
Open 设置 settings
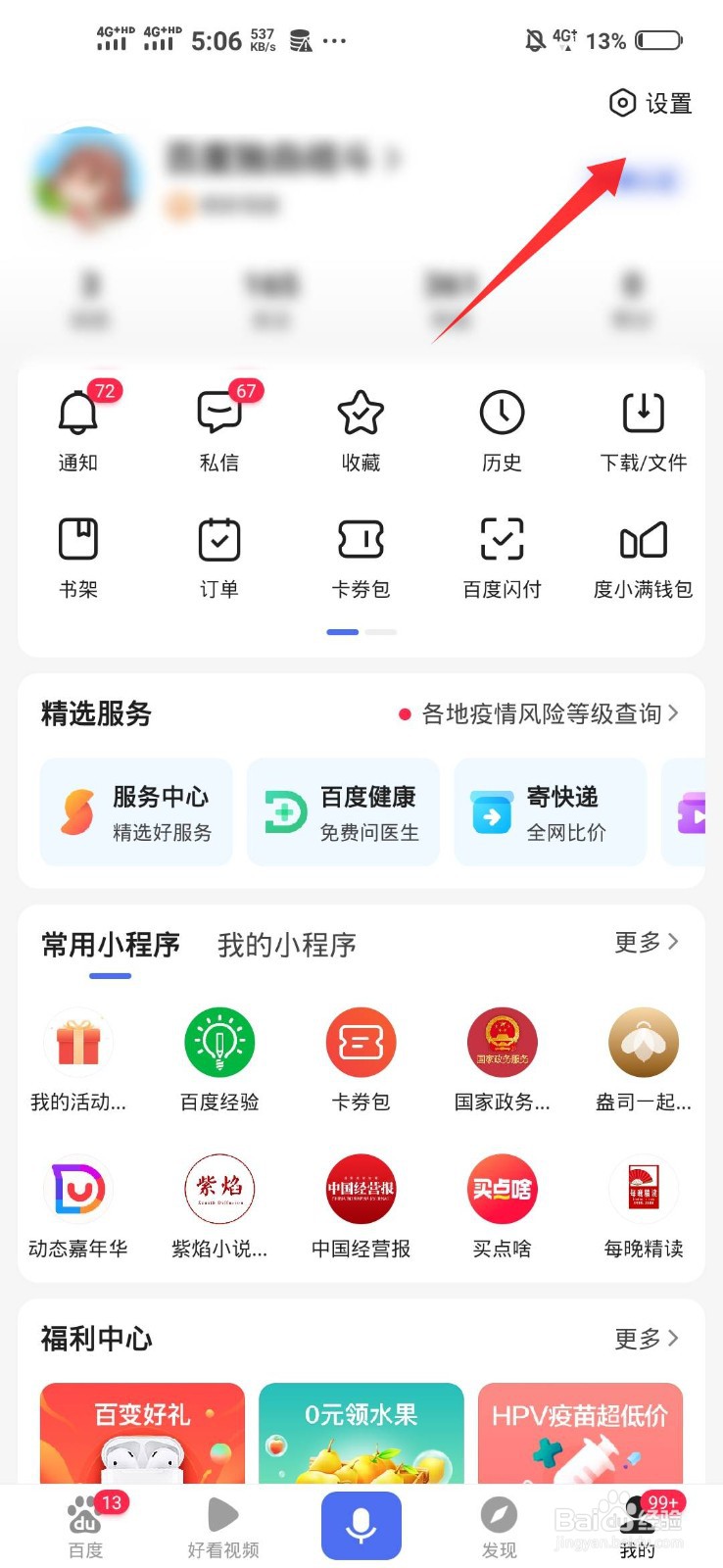(x=651, y=103)
